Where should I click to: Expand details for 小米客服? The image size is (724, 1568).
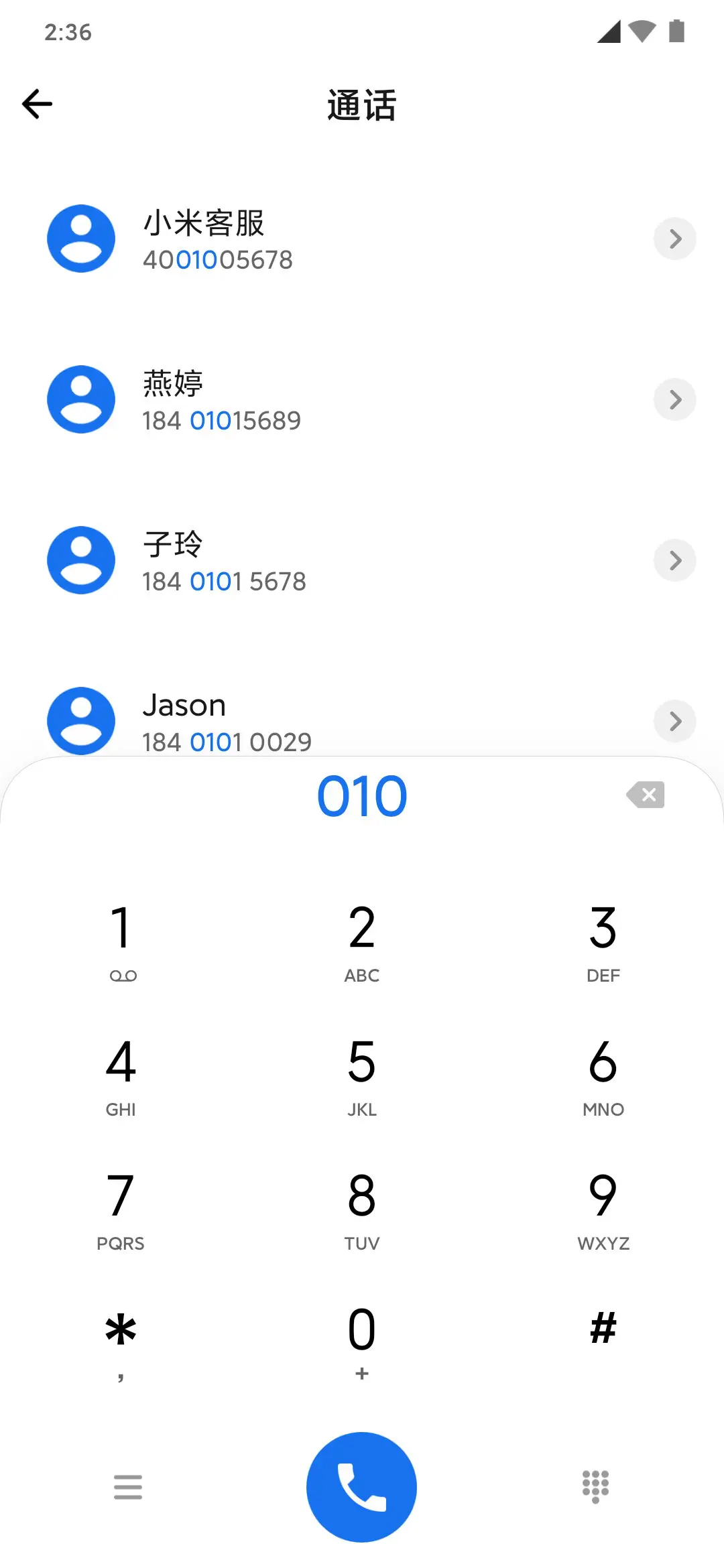pos(674,239)
